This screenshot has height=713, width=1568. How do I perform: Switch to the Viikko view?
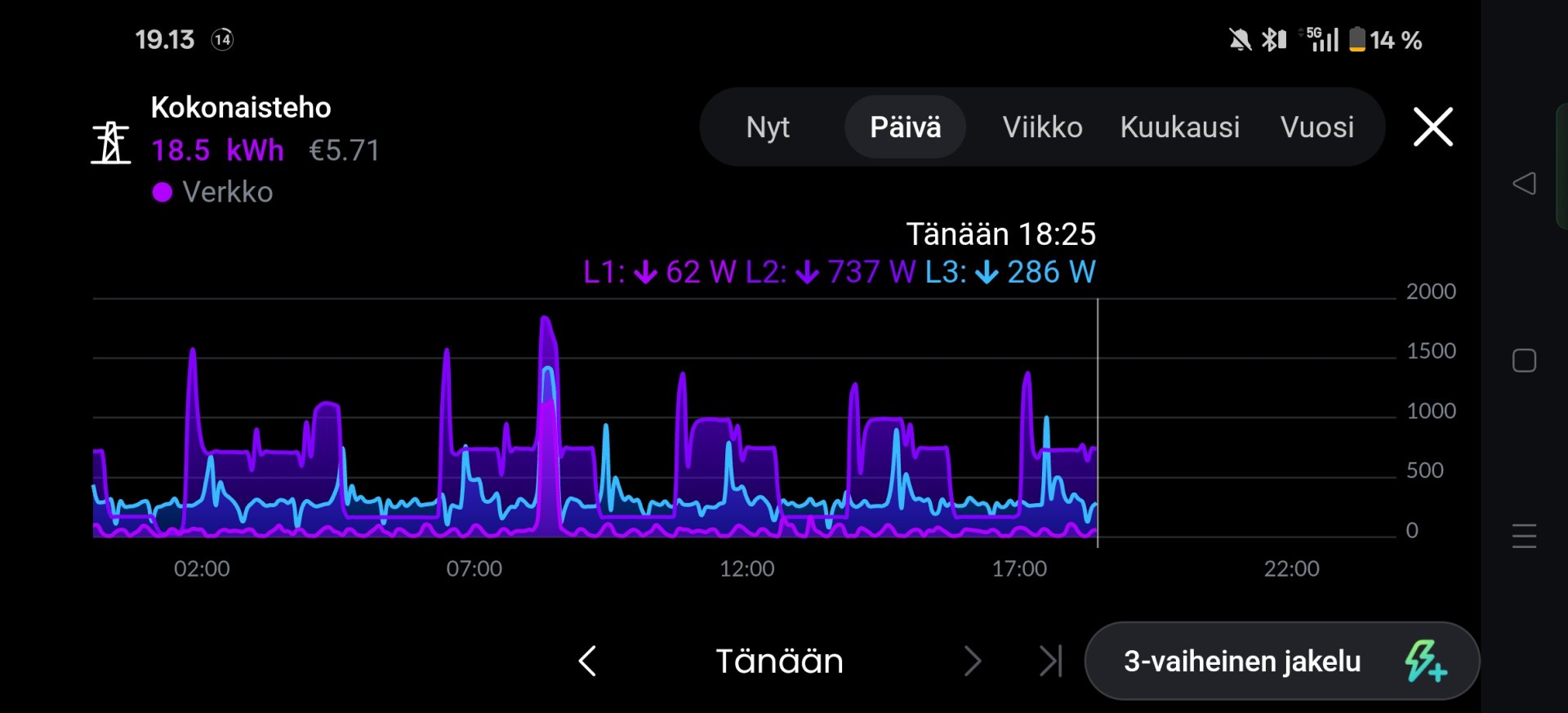[1042, 127]
